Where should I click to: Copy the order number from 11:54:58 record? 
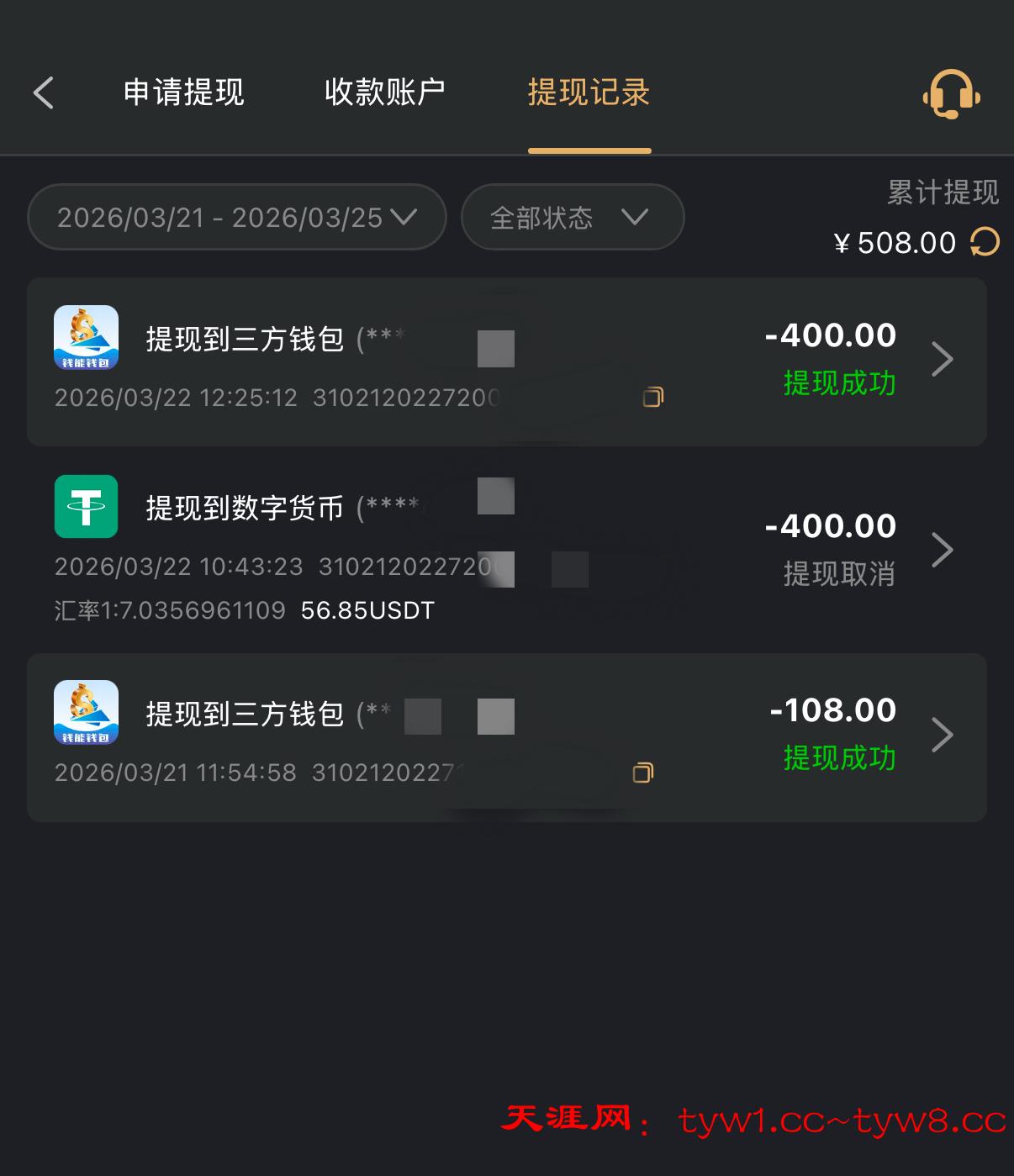643,773
